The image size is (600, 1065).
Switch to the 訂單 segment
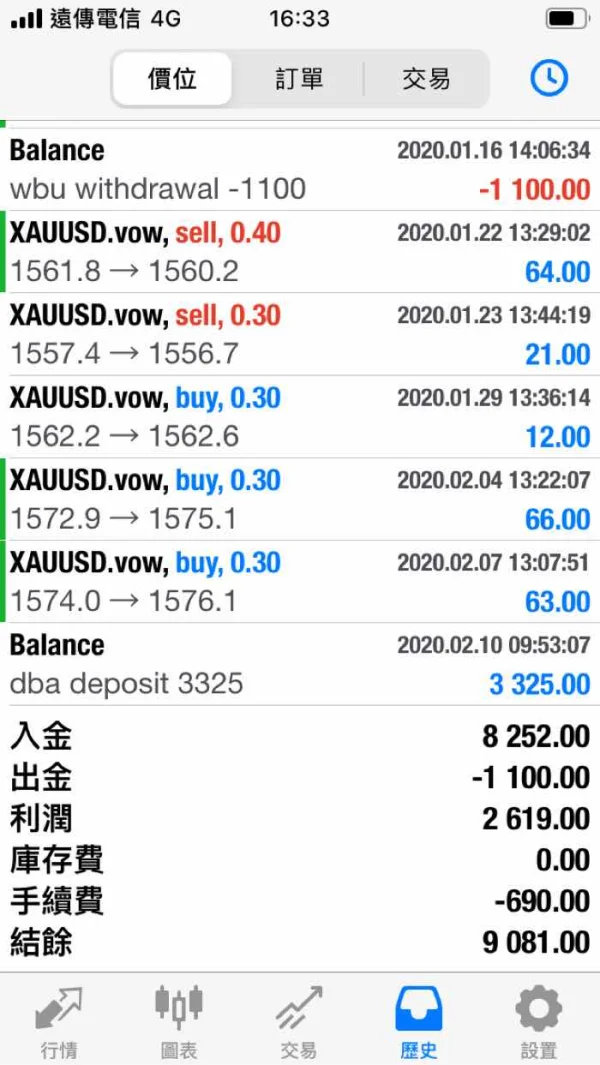pos(299,79)
